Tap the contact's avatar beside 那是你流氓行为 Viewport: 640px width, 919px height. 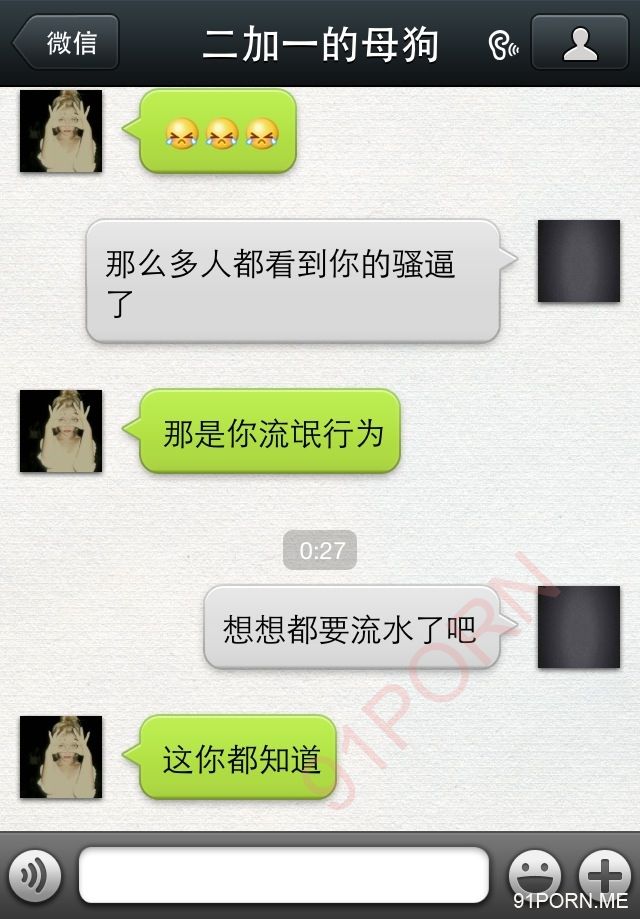61,431
